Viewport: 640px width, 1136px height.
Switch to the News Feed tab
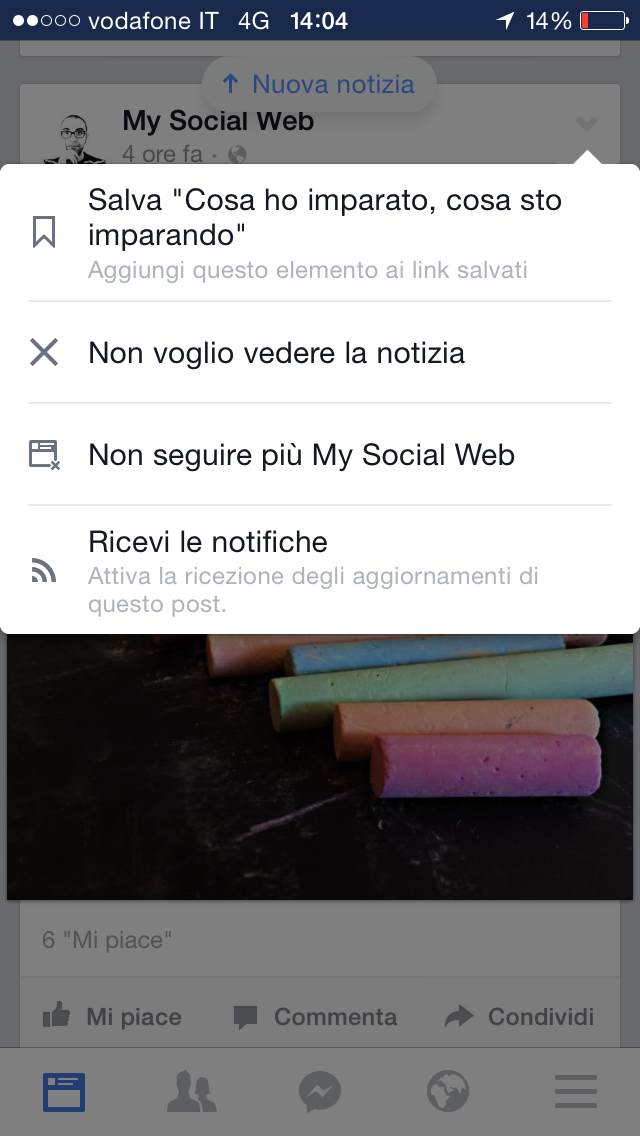coord(64,1092)
